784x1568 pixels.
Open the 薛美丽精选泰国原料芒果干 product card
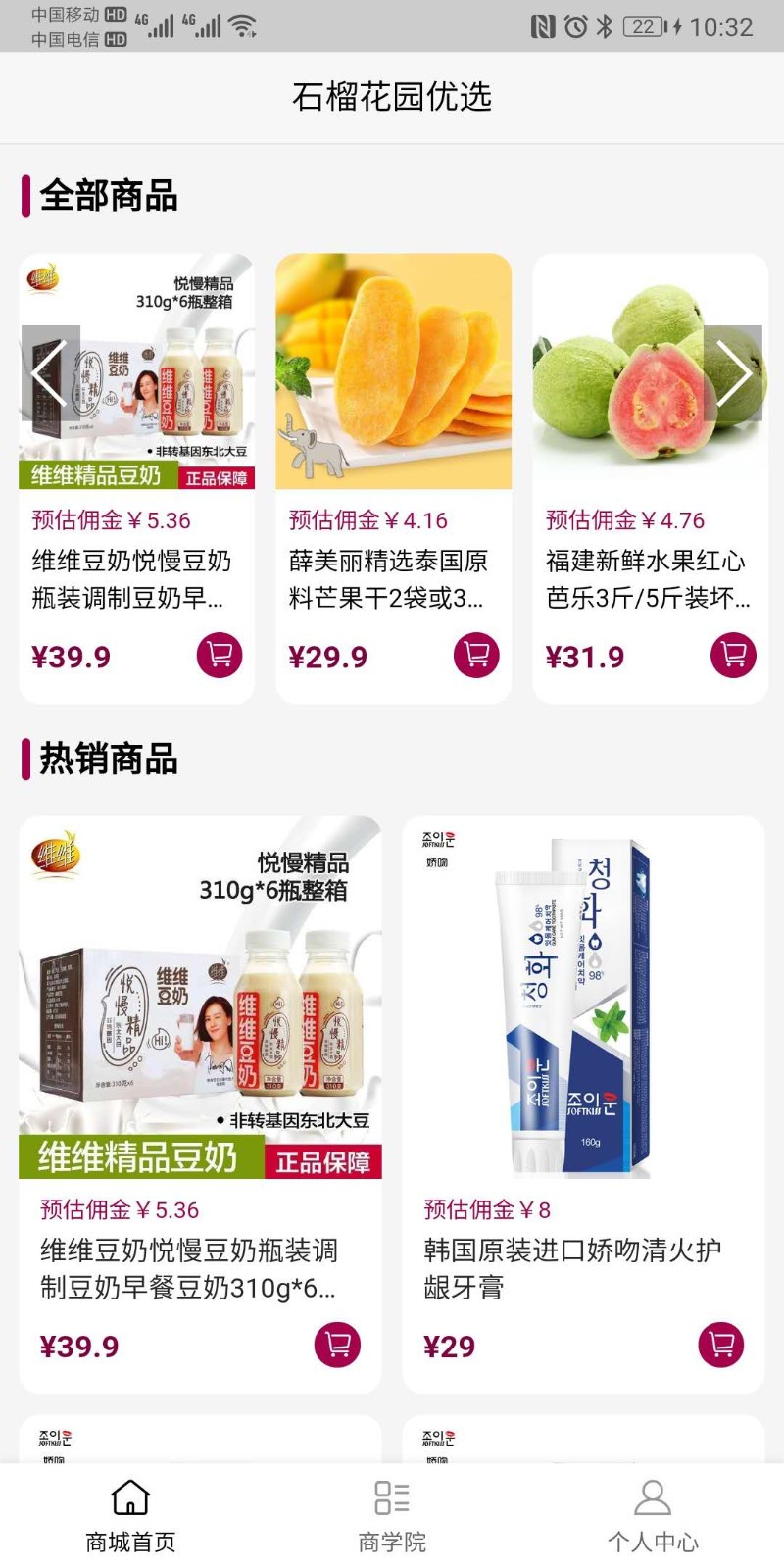tap(393, 441)
